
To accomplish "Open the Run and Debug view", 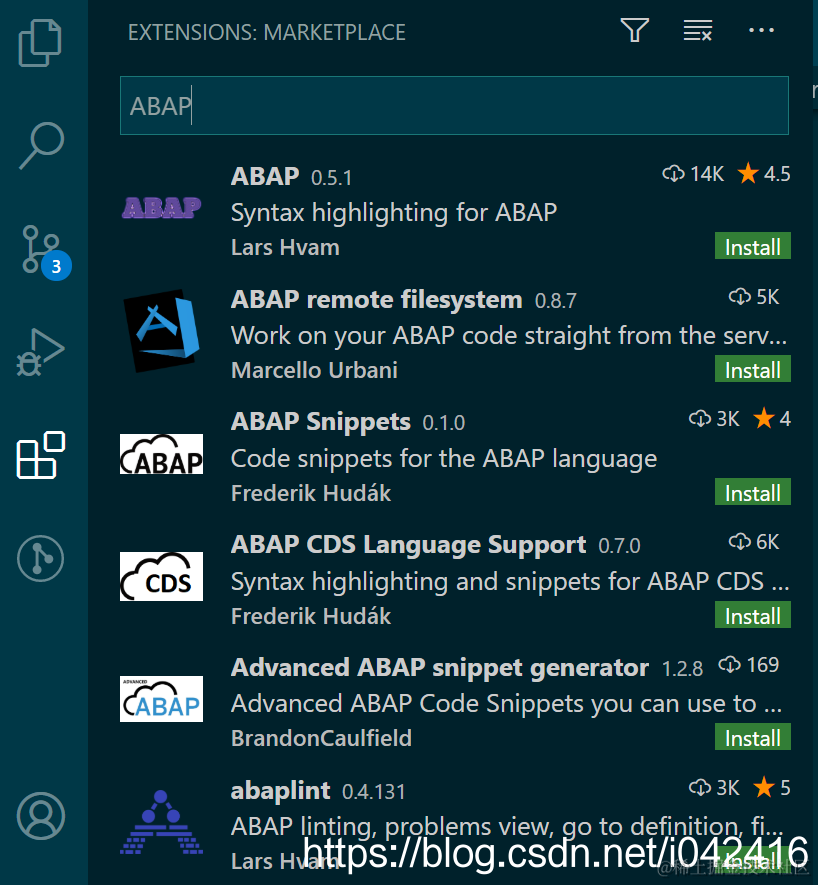I will tap(41, 352).
